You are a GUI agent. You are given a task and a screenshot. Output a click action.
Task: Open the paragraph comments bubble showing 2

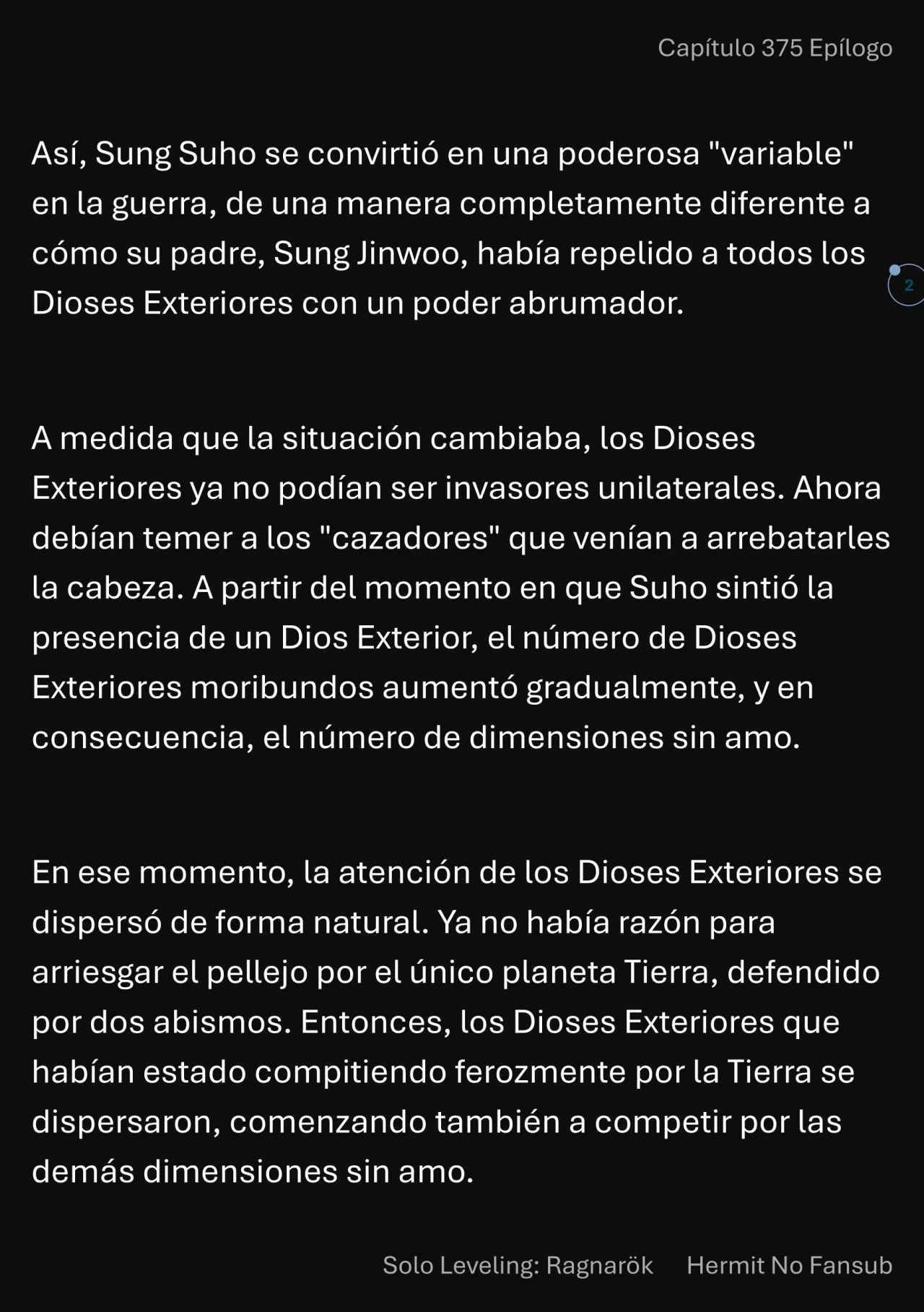[x=907, y=285]
